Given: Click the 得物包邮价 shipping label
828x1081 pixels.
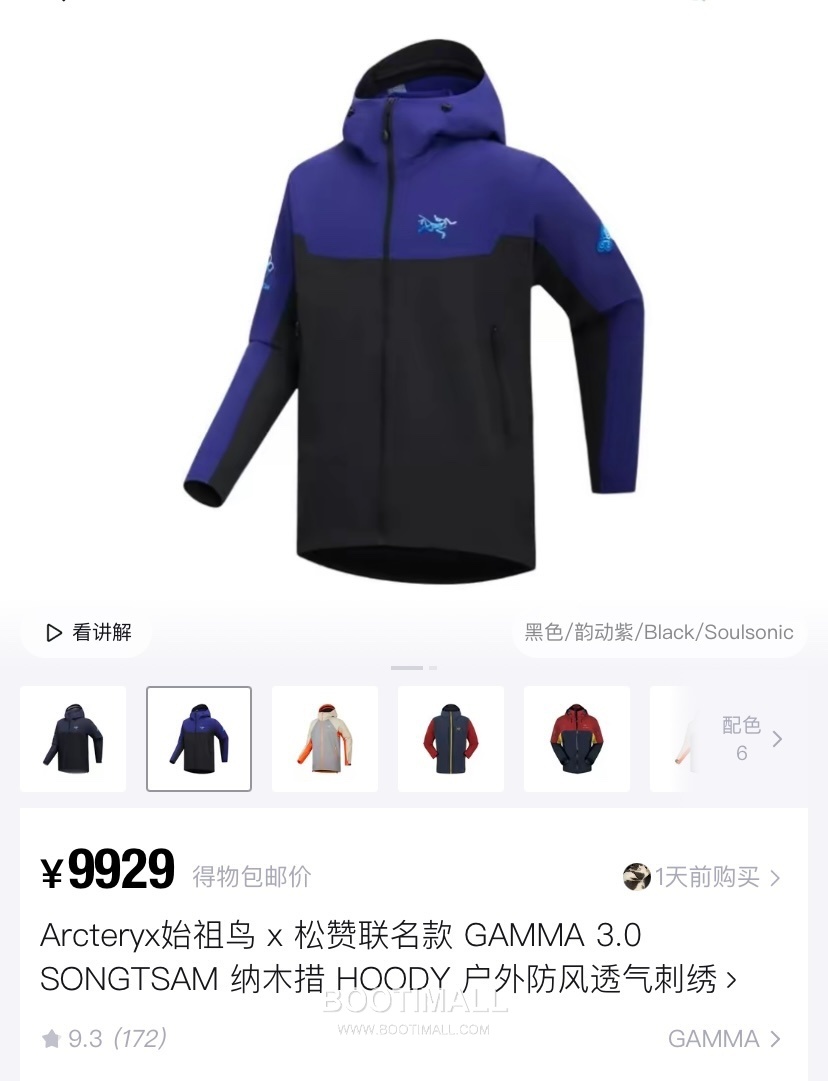Looking at the screenshot, I should click(x=249, y=875).
